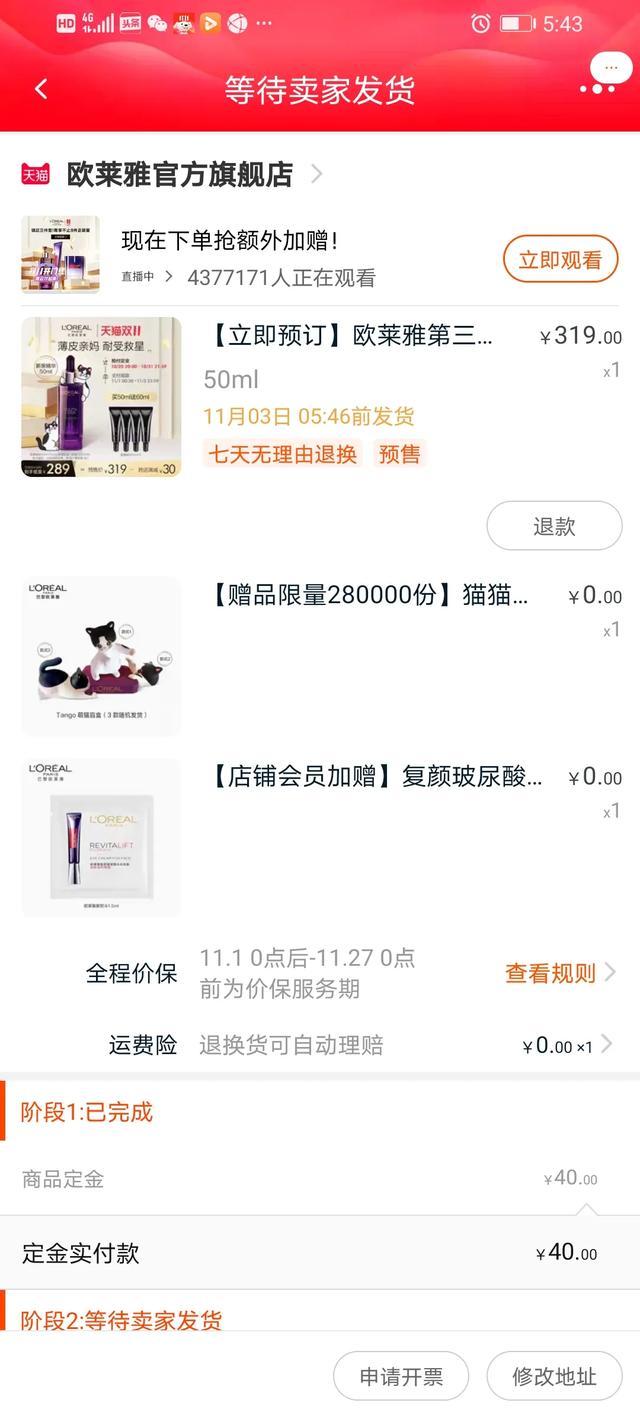
Task: Open the 【立即预订】欧莱雅第三 product item
Action: coord(352,336)
